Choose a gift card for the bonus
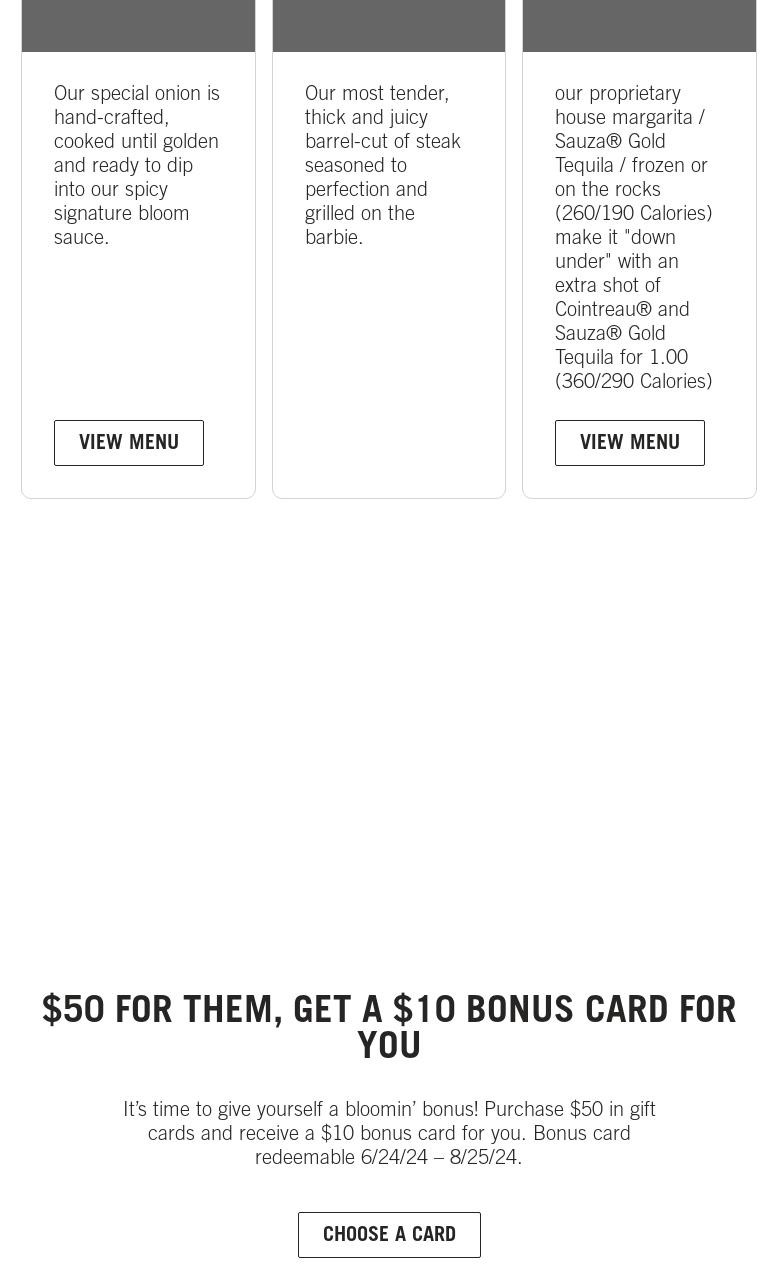778x1288 pixels. (389, 1235)
